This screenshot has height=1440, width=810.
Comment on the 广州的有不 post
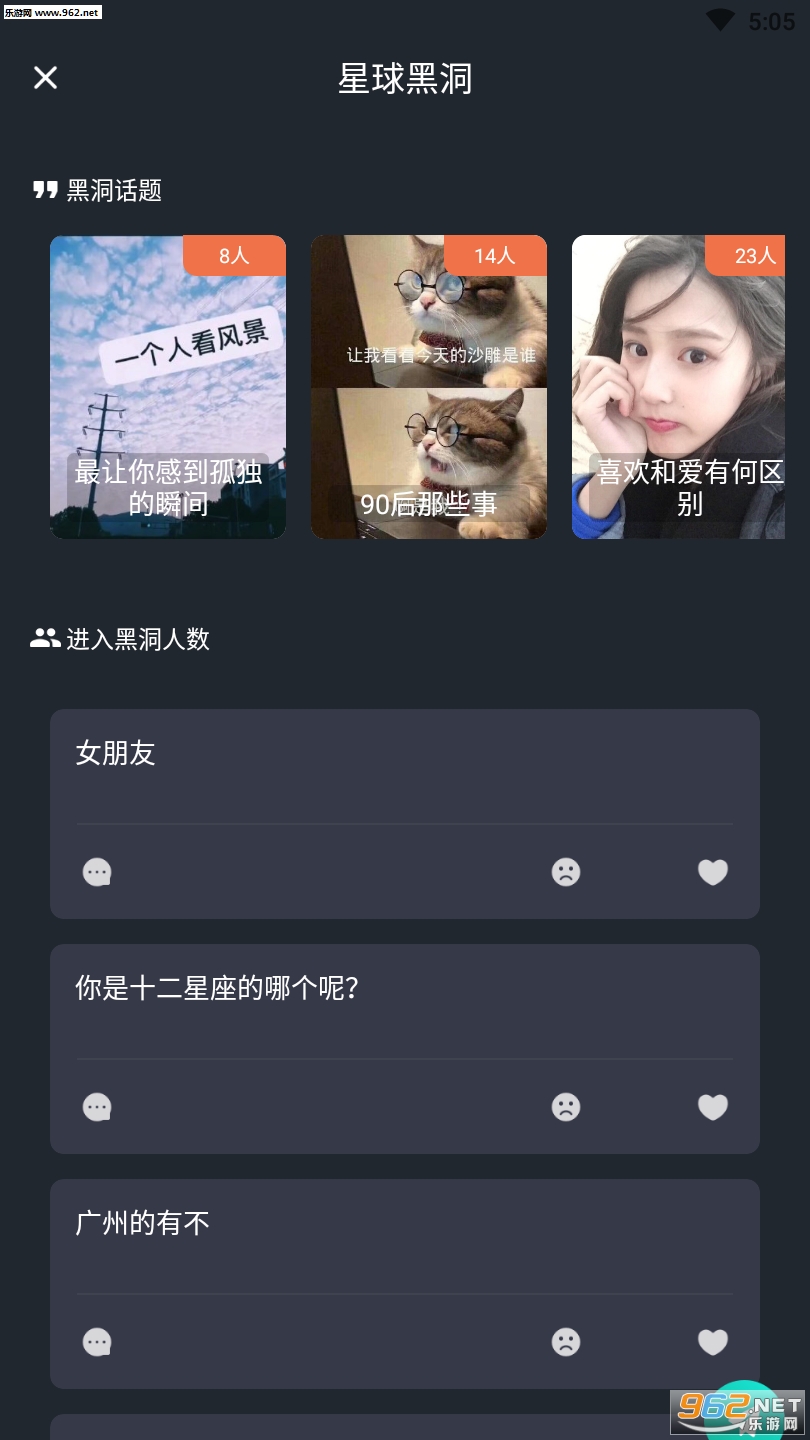click(97, 1342)
